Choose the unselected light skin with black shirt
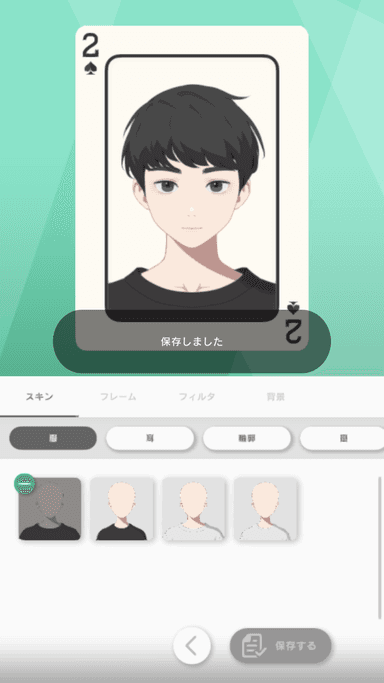Screen dimensions: 384x683 click(x=121, y=509)
